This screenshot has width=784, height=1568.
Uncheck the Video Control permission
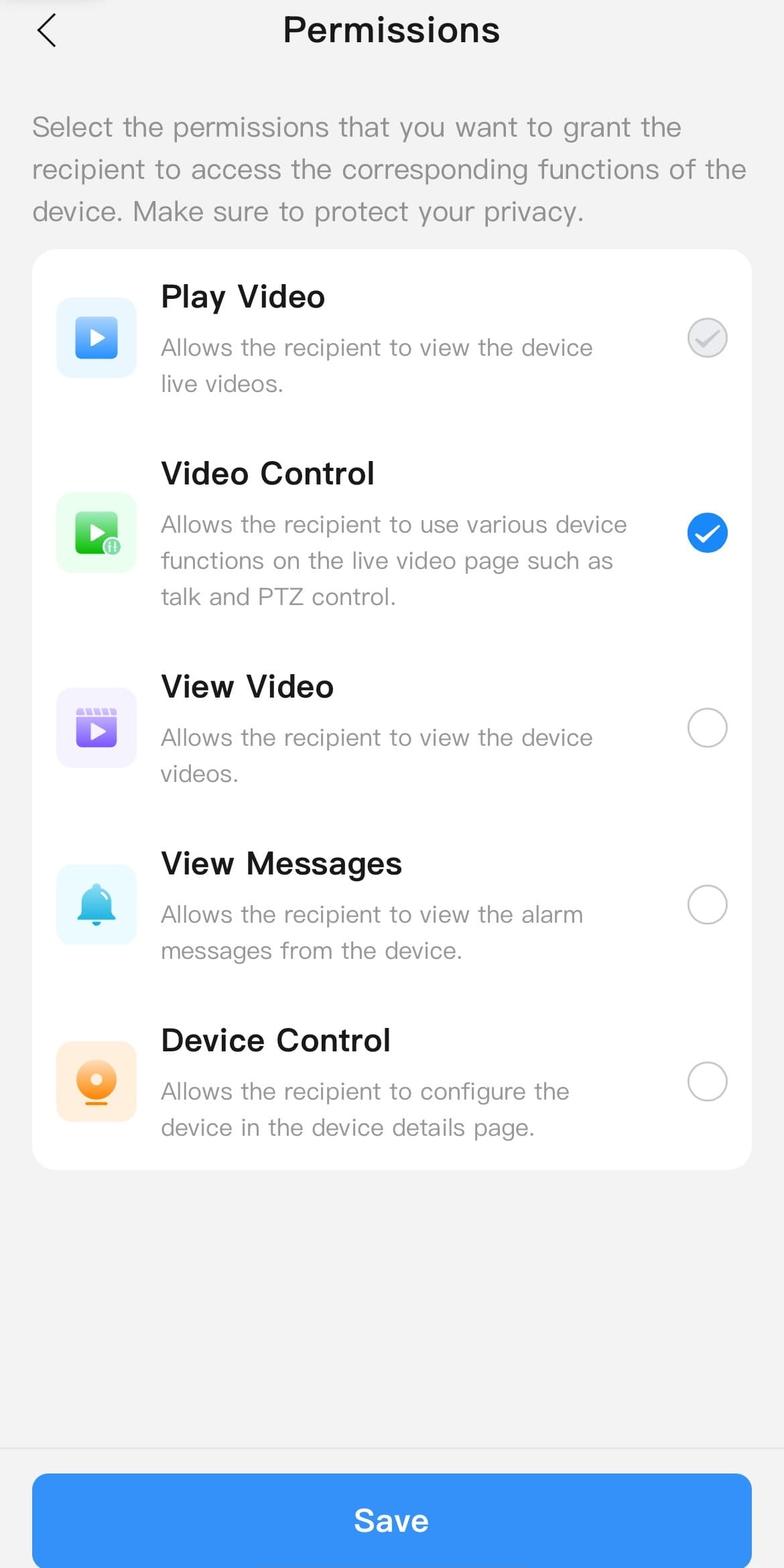point(707,533)
